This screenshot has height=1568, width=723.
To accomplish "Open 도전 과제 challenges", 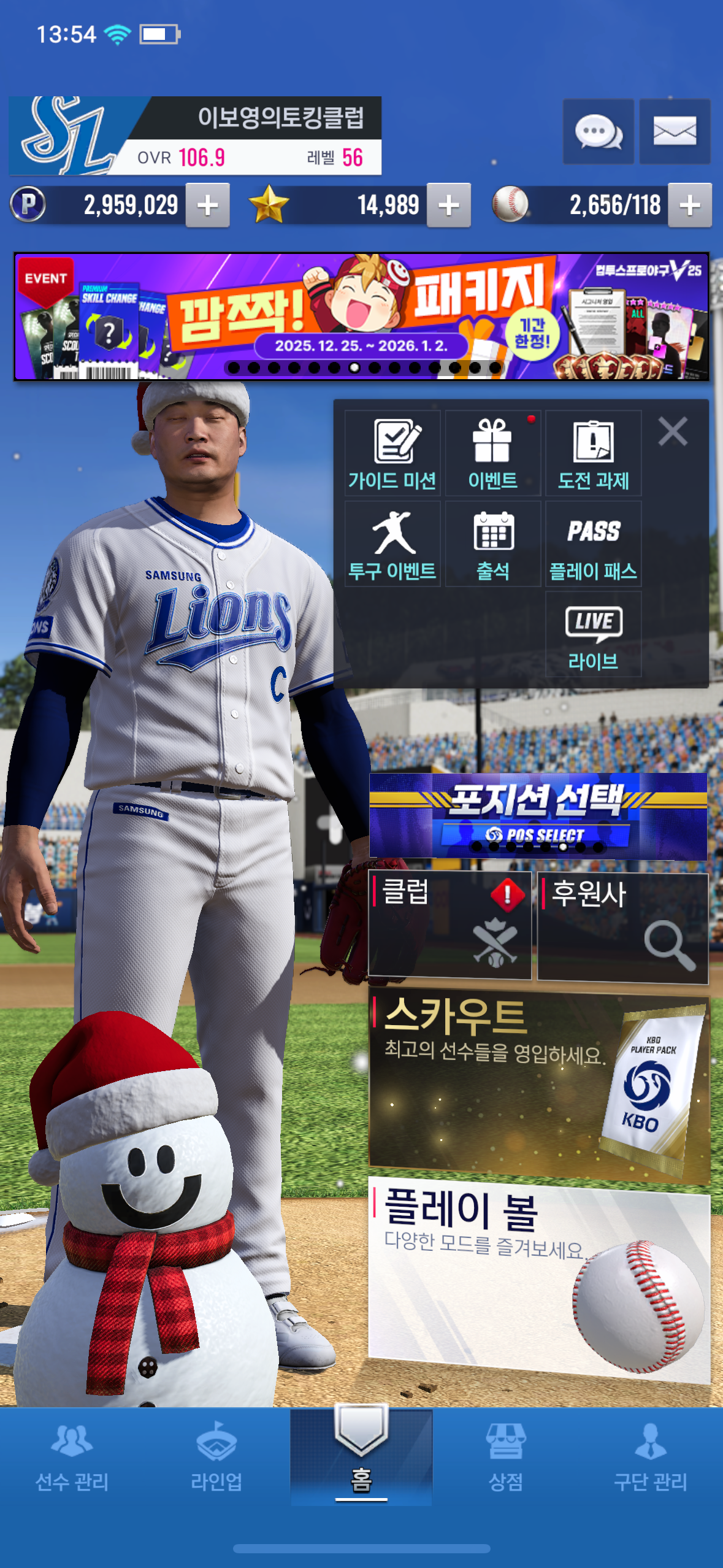I will [593, 453].
